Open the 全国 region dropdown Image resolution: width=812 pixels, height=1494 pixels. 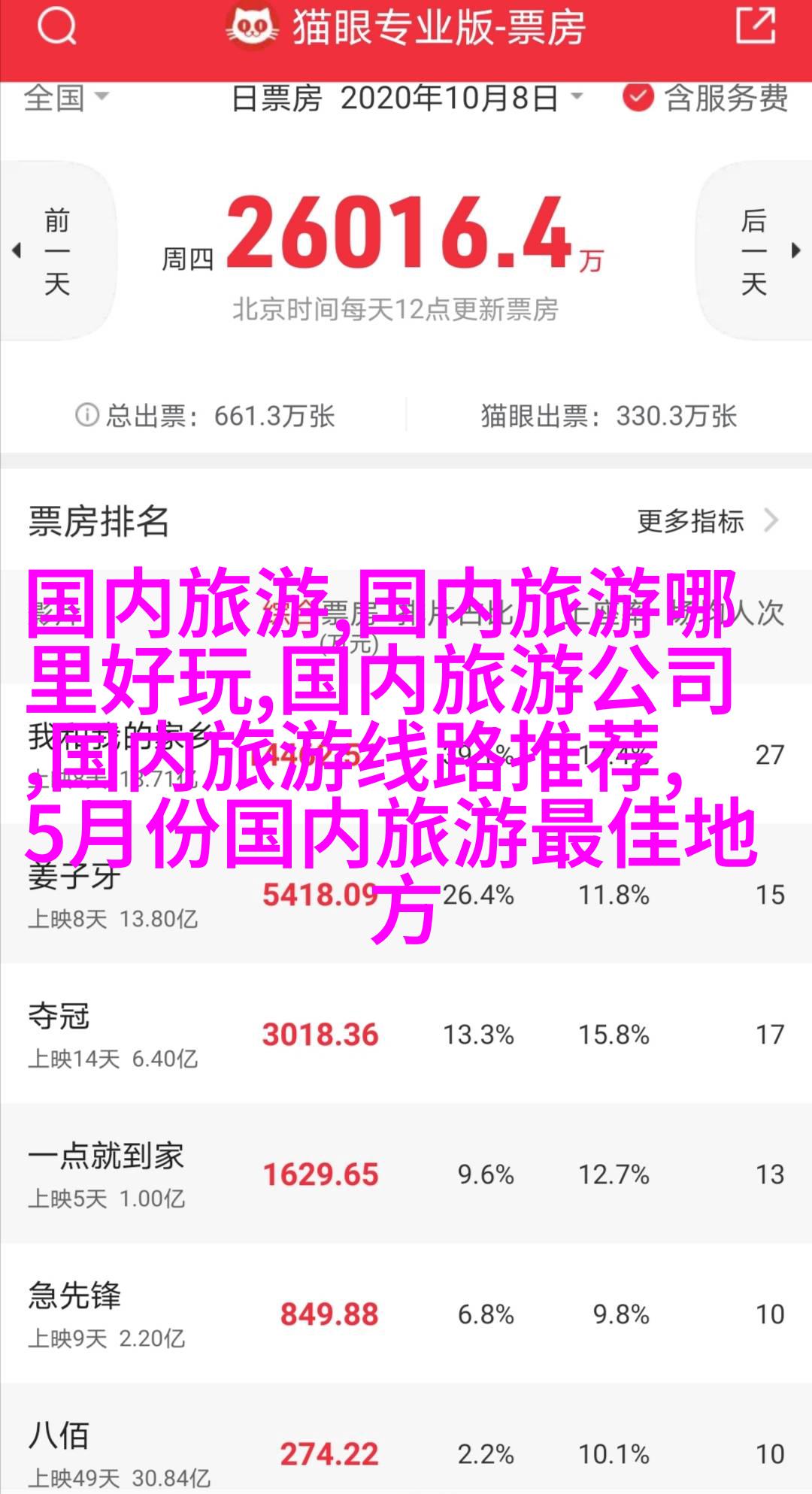66,98
